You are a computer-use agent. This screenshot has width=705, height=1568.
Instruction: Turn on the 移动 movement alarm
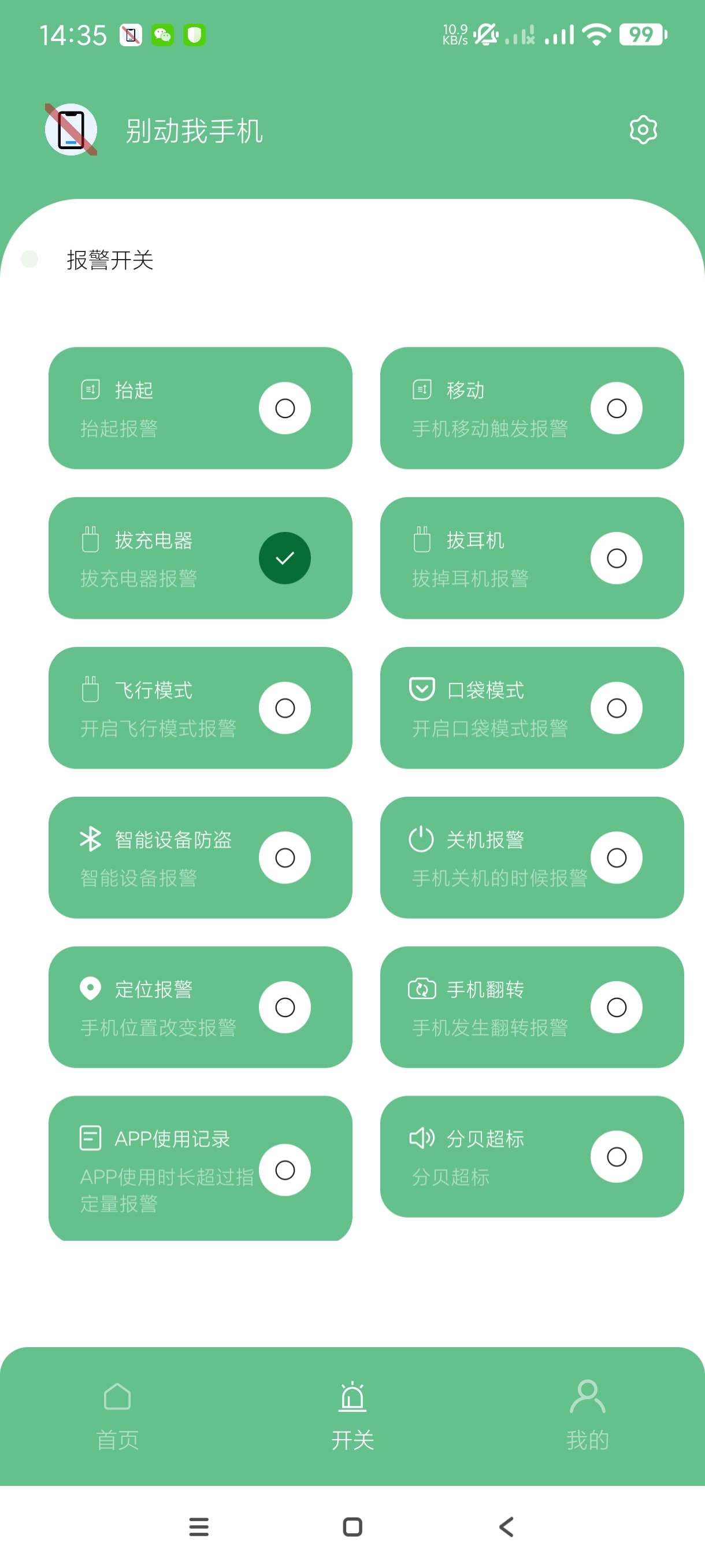point(616,408)
